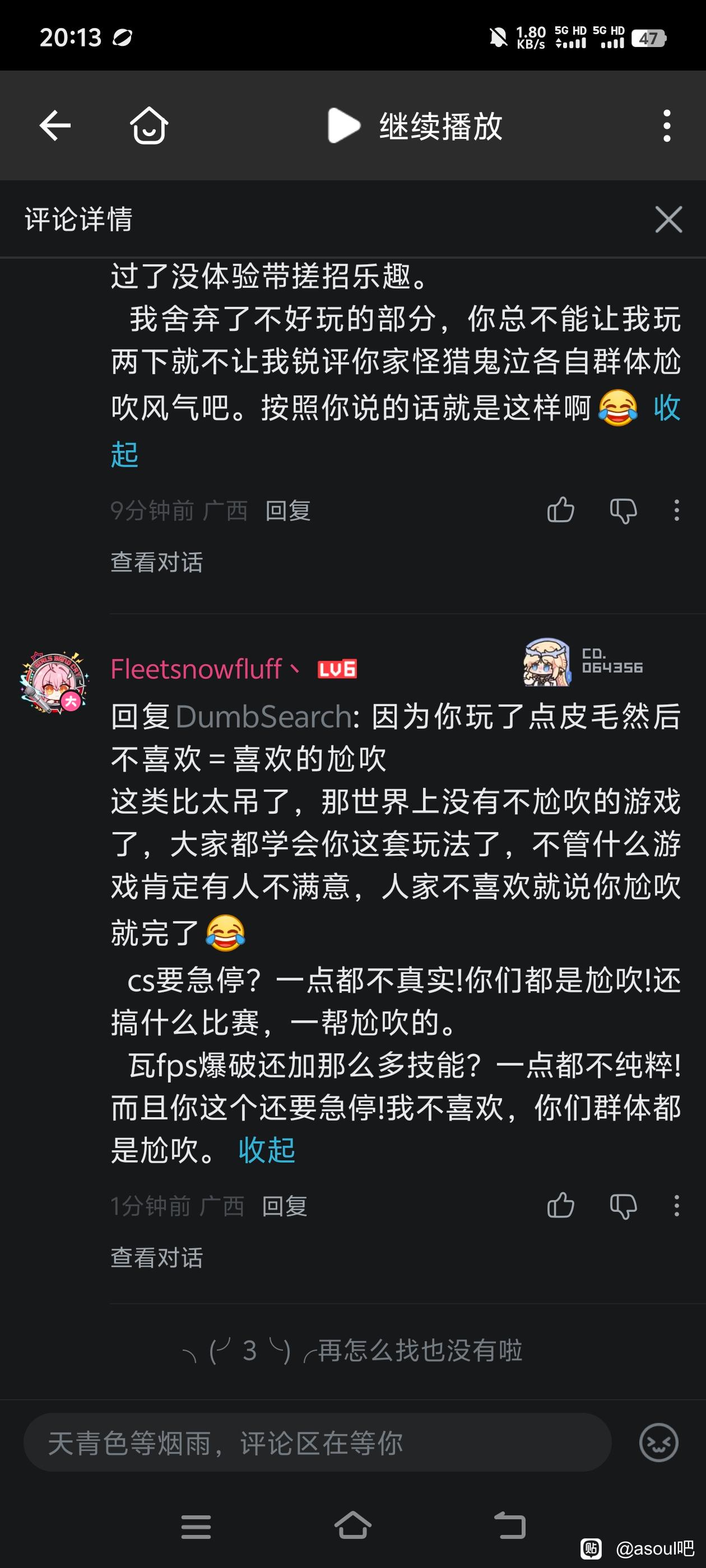Viewport: 706px width, 1568px height.
Task: Dislike the comment posted 9分钟前
Action: pyautogui.click(x=623, y=510)
